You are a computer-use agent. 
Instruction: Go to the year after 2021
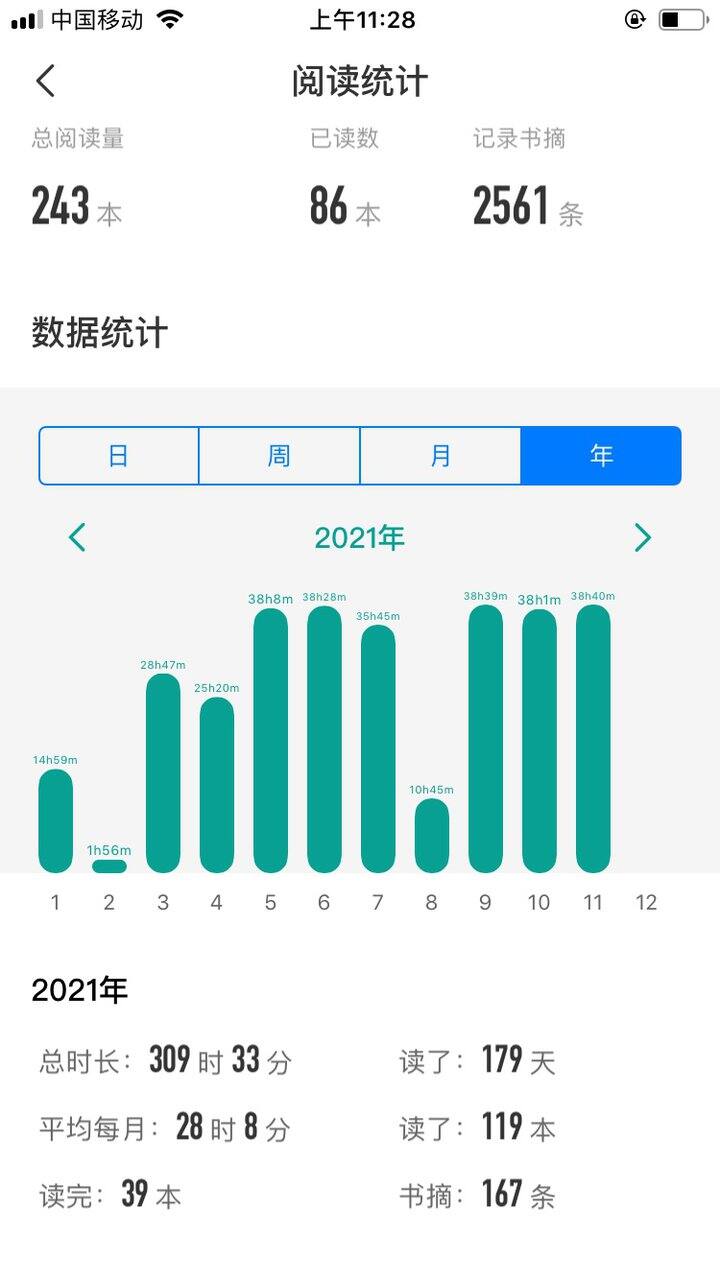(x=643, y=538)
